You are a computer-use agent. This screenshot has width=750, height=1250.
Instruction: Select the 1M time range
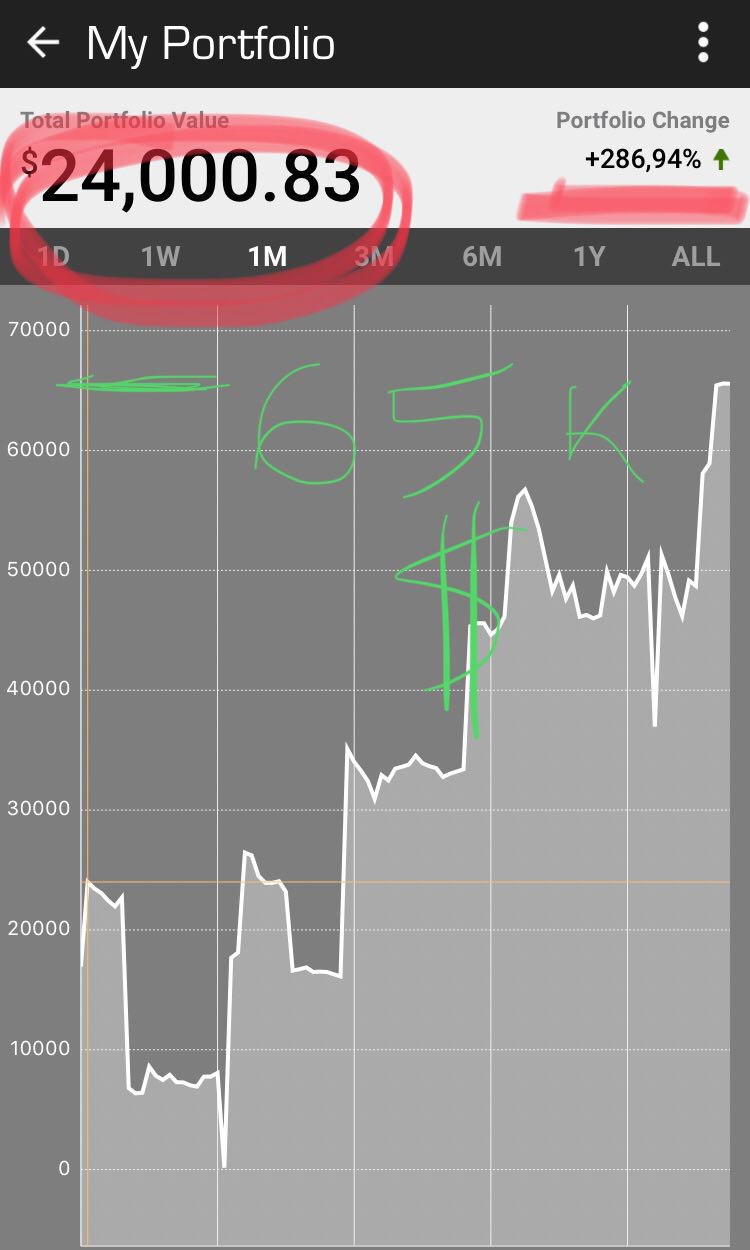pyautogui.click(x=267, y=256)
